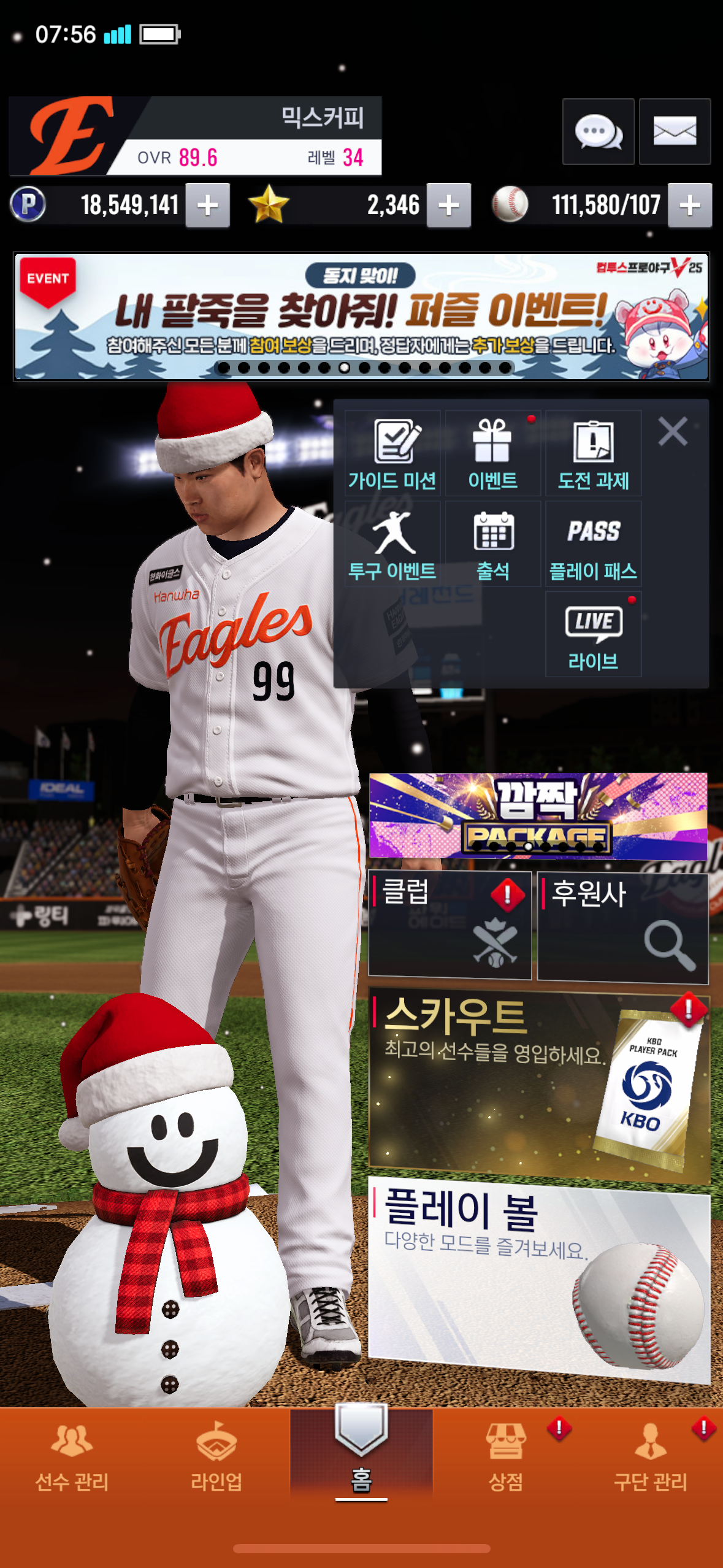Open 출석 attendance calendar
723x1568 pixels.
(492, 544)
